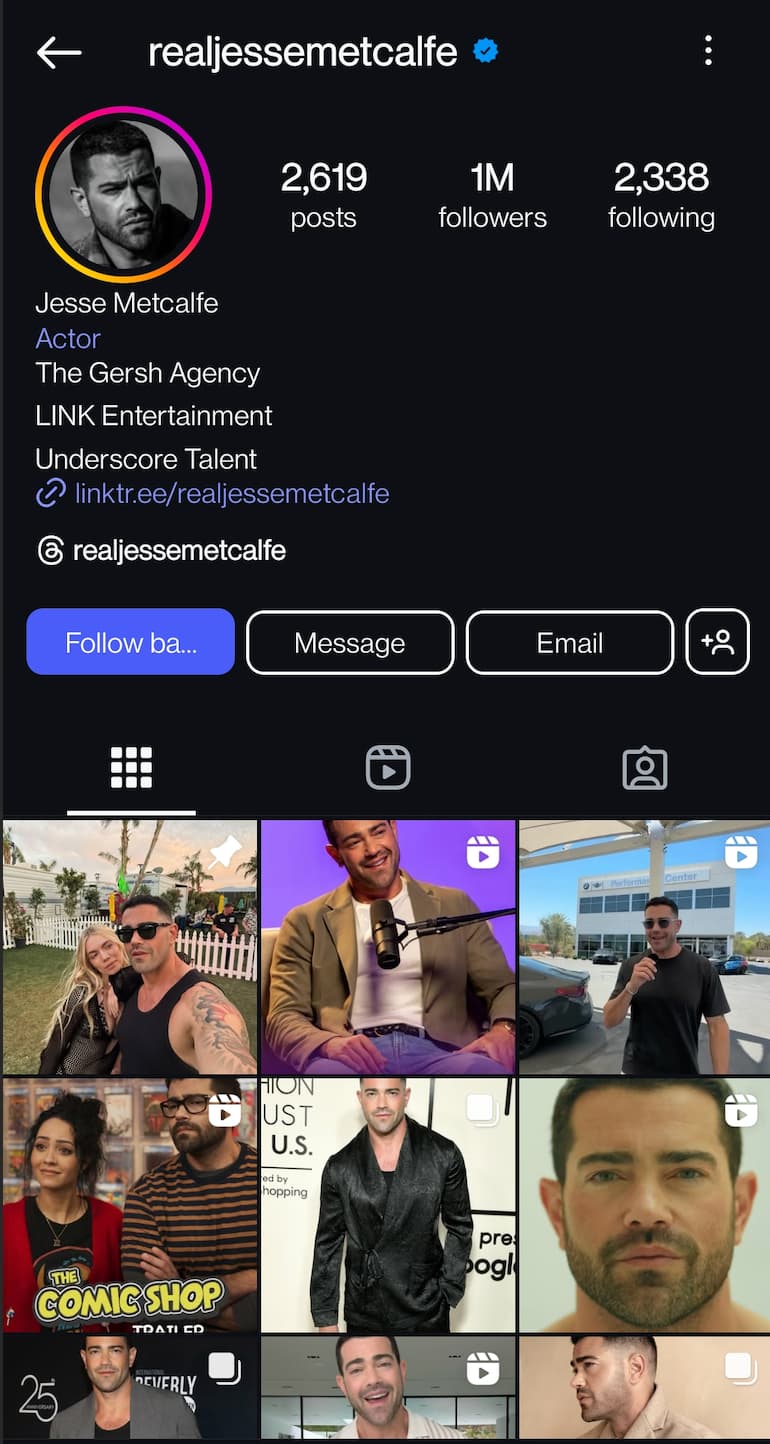Open the three-dot overflow menu
Image resolution: width=770 pixels, height=1444 pixels.
point(708,51)
